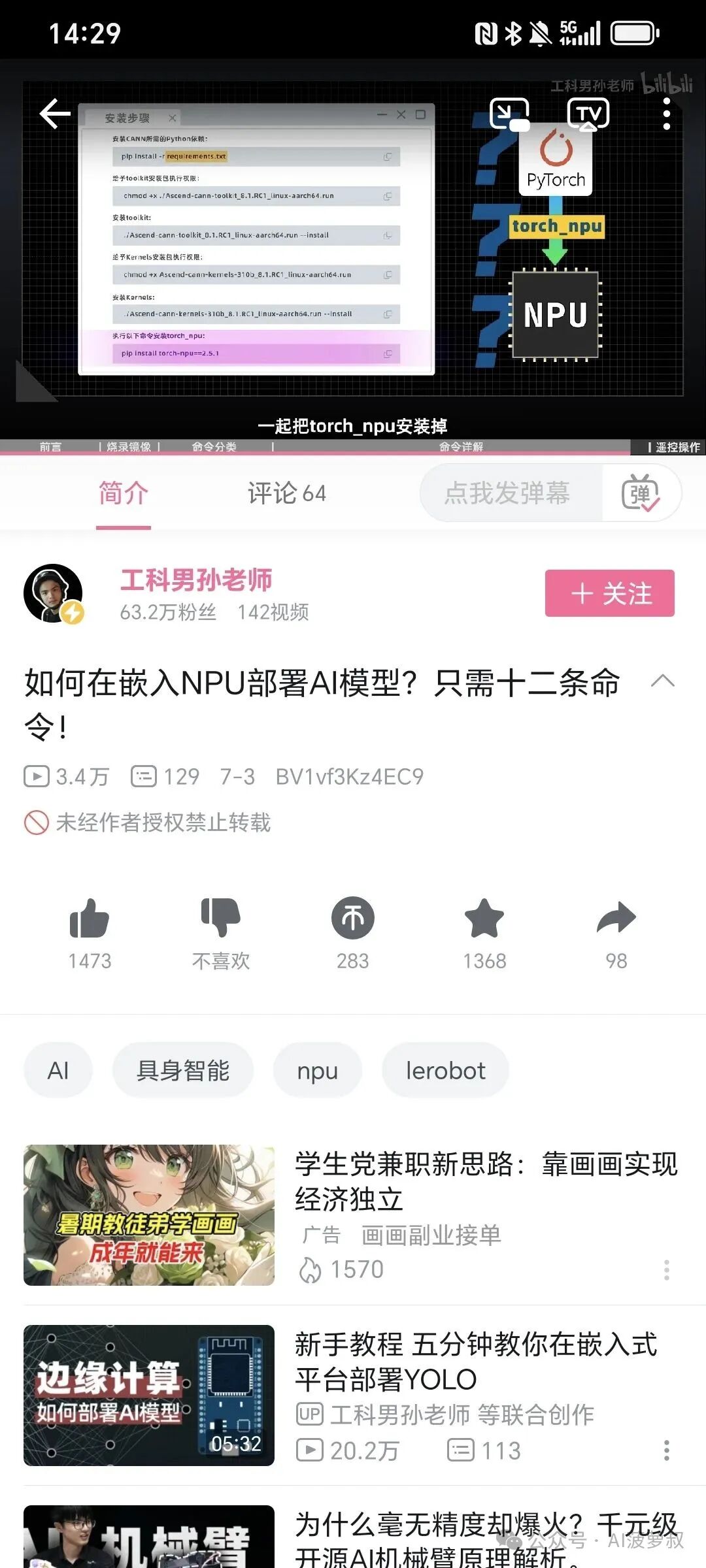Cast video to TV
Image resolution: width=706 pixels, height=1568 pixels.
click(588, 114)
